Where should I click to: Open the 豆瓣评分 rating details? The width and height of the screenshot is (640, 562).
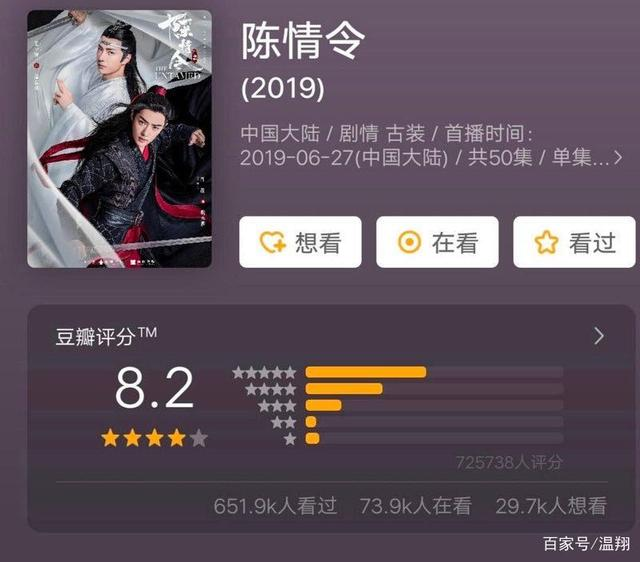click(599, 336)
